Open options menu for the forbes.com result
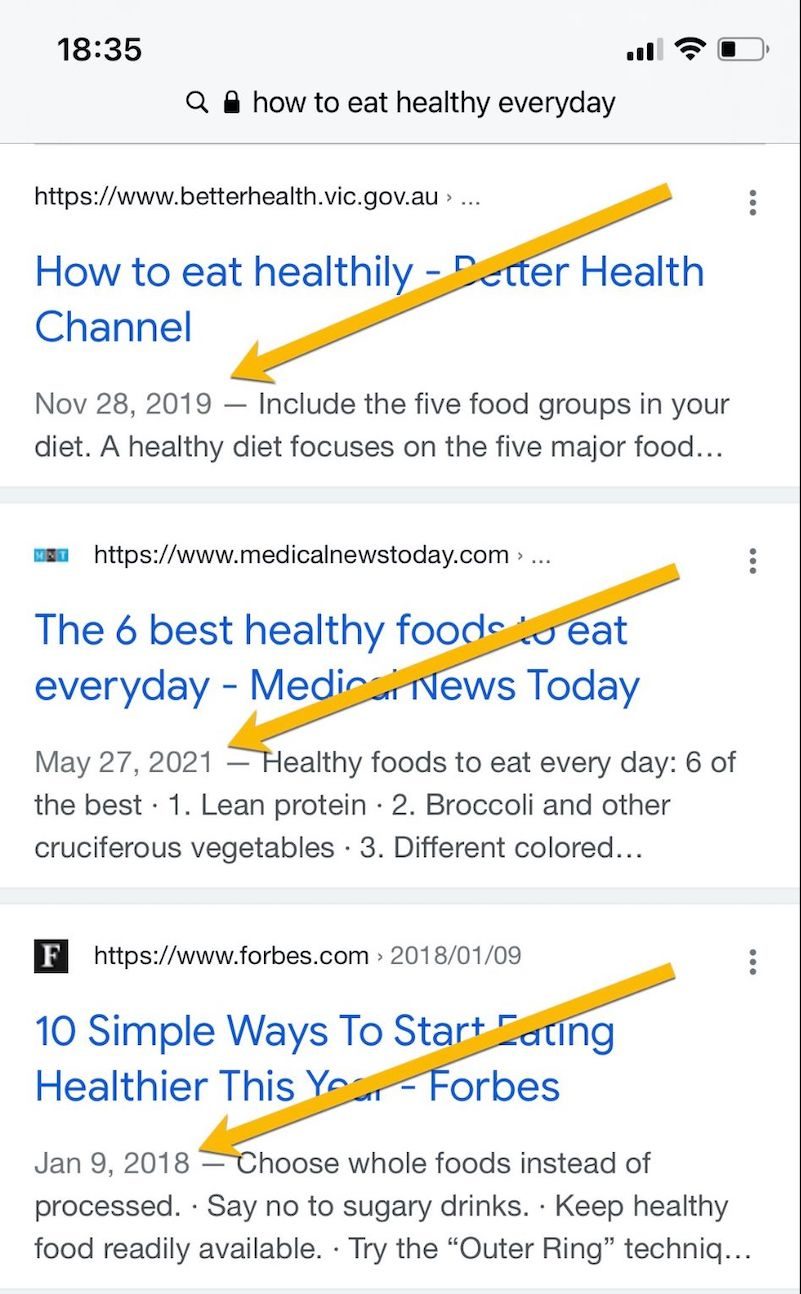Viewport: 801px width, 1294px height. pos(752,962)
